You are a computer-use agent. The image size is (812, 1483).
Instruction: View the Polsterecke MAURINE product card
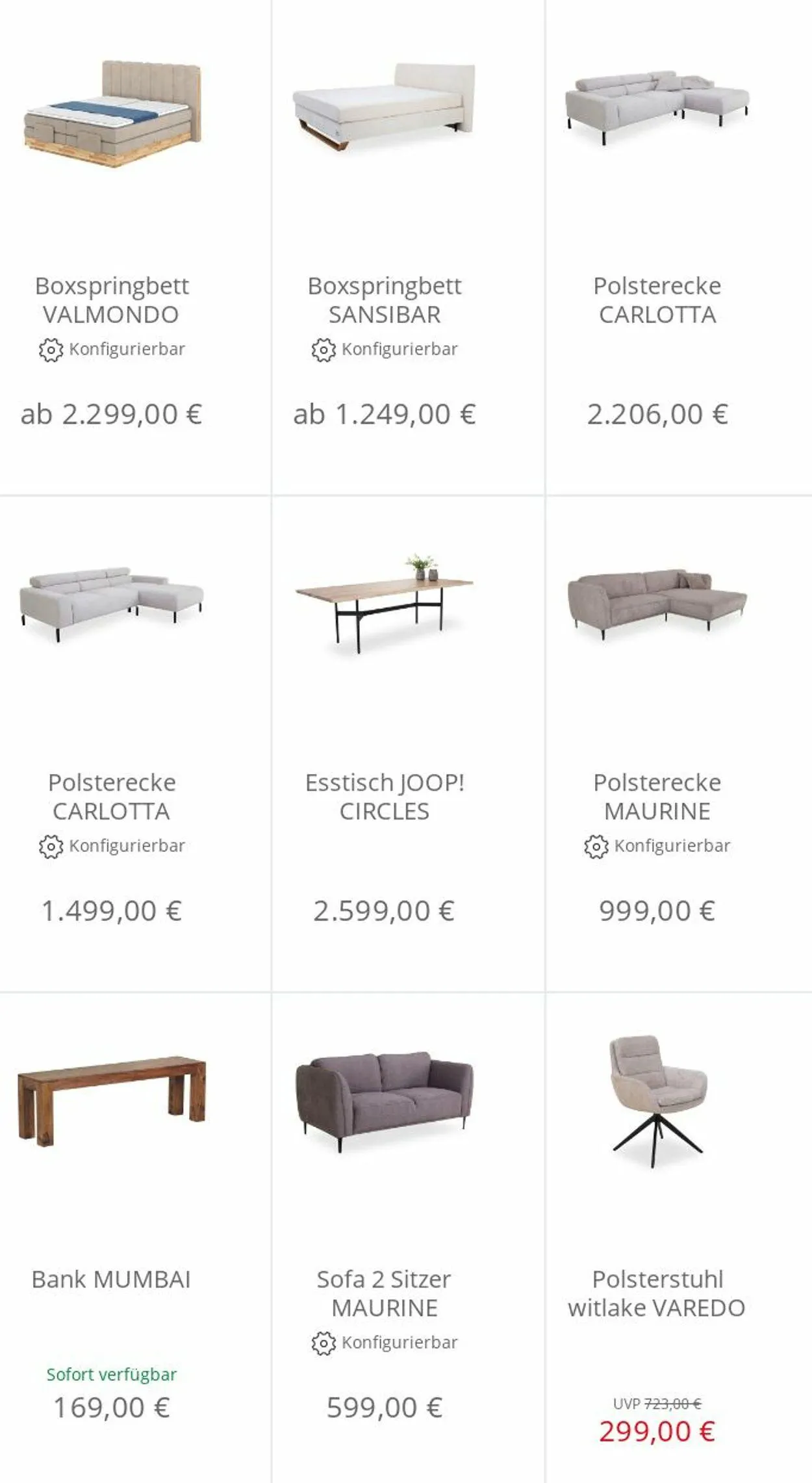pos(657,796)
